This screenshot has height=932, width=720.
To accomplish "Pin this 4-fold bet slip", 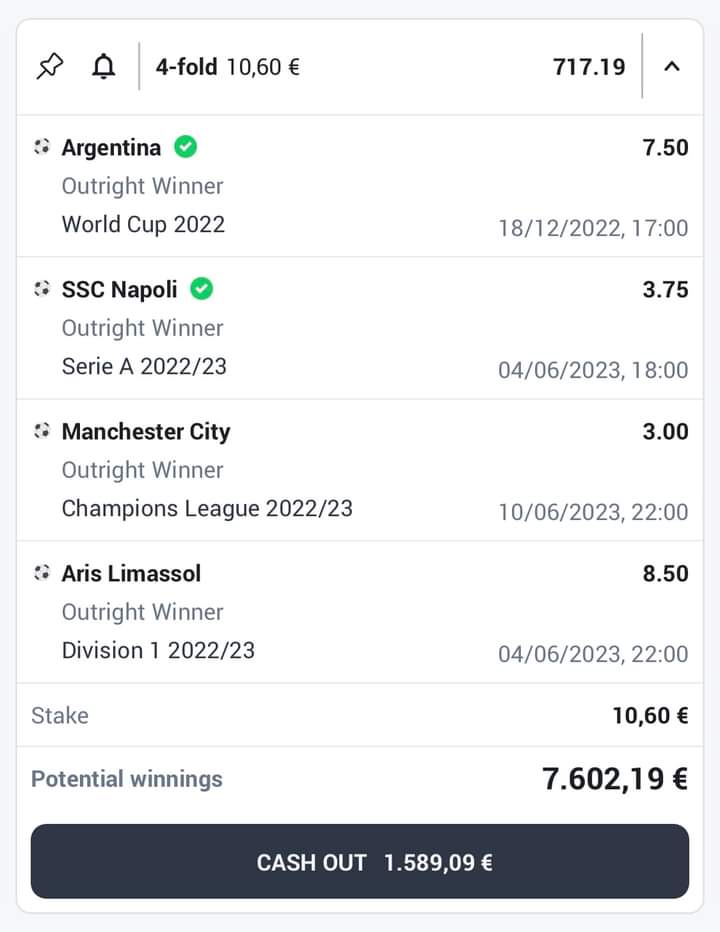I will pos(49,67).
